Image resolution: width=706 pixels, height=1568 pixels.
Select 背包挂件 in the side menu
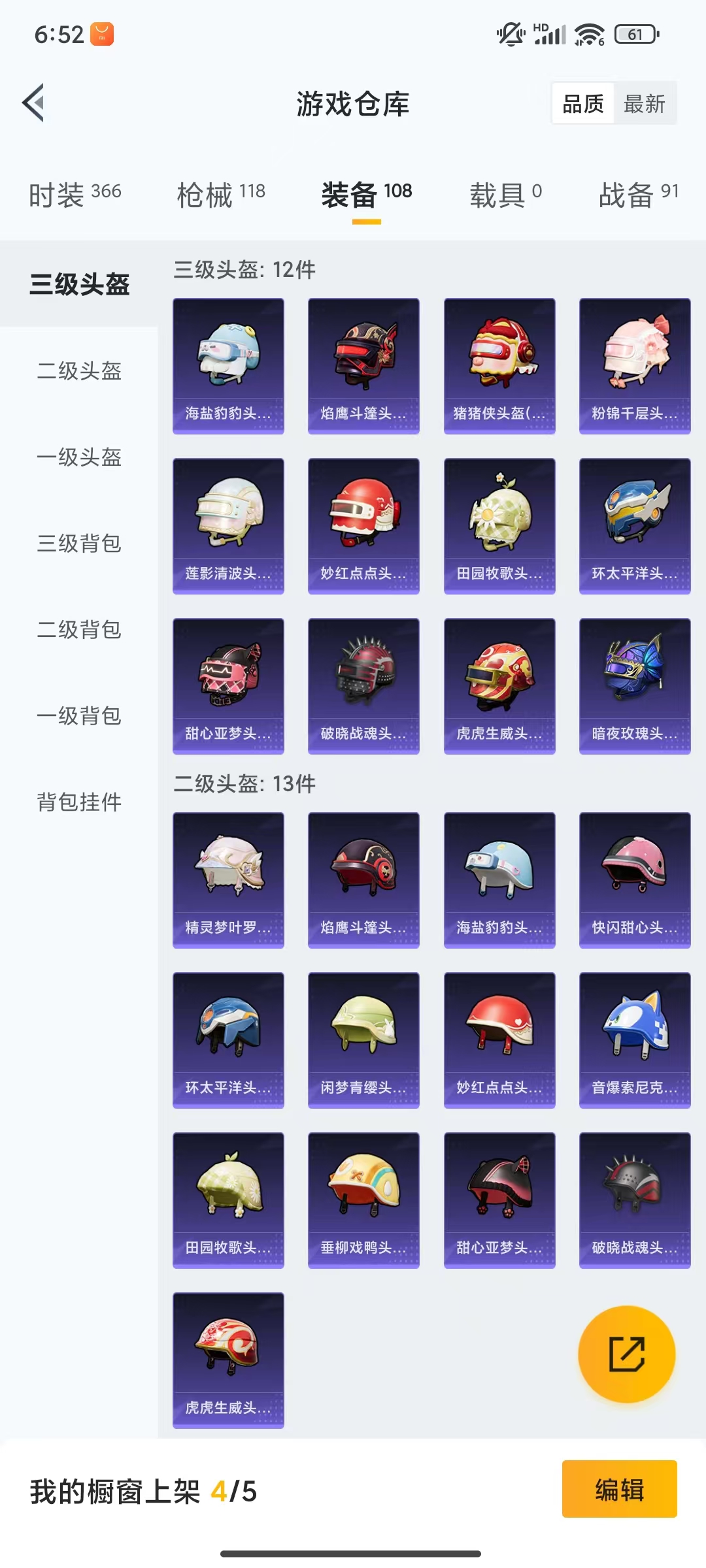pos(79,802)
